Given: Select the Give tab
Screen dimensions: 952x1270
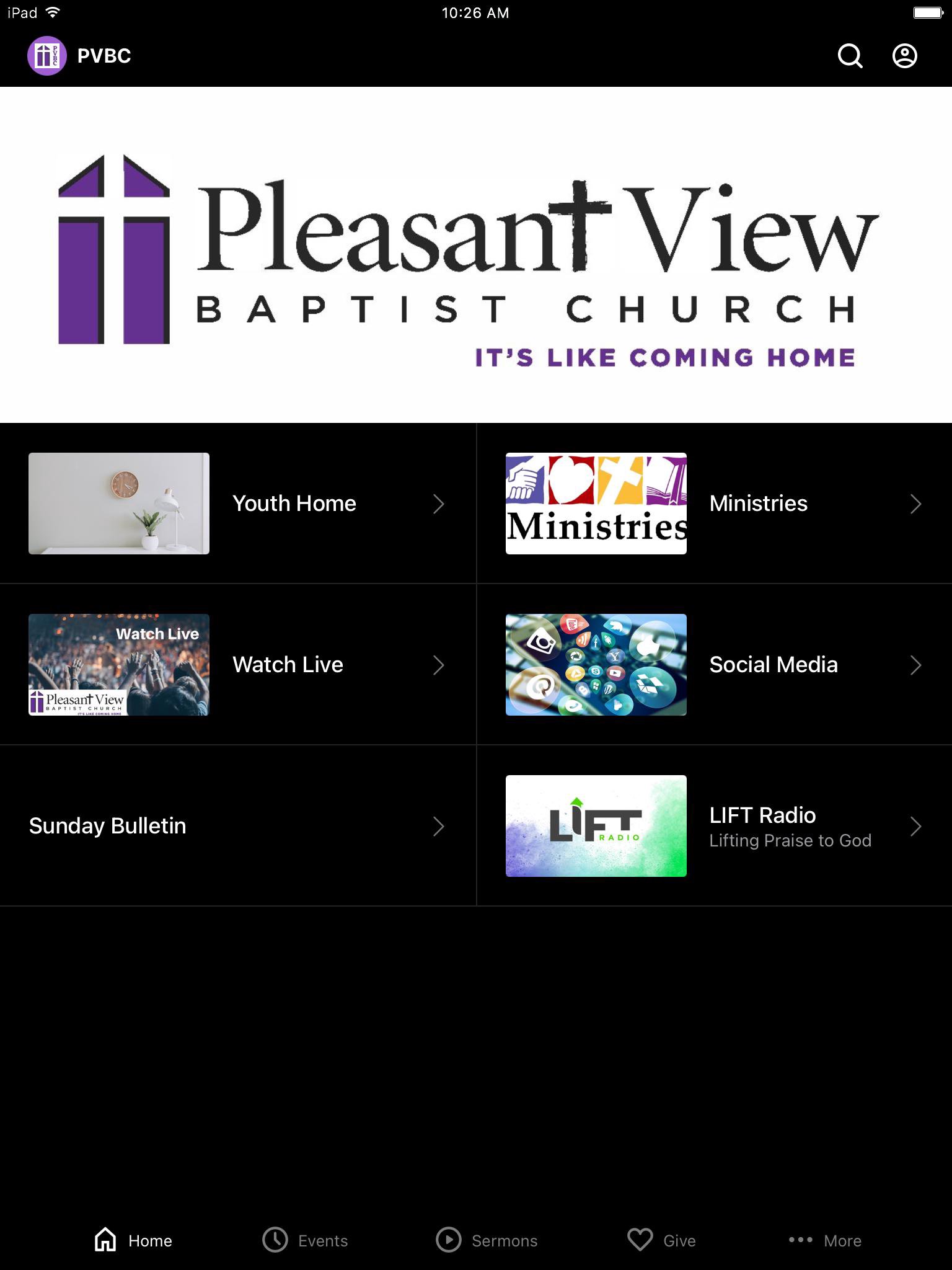Looking at the screenshot, I should pos(661,1240).
